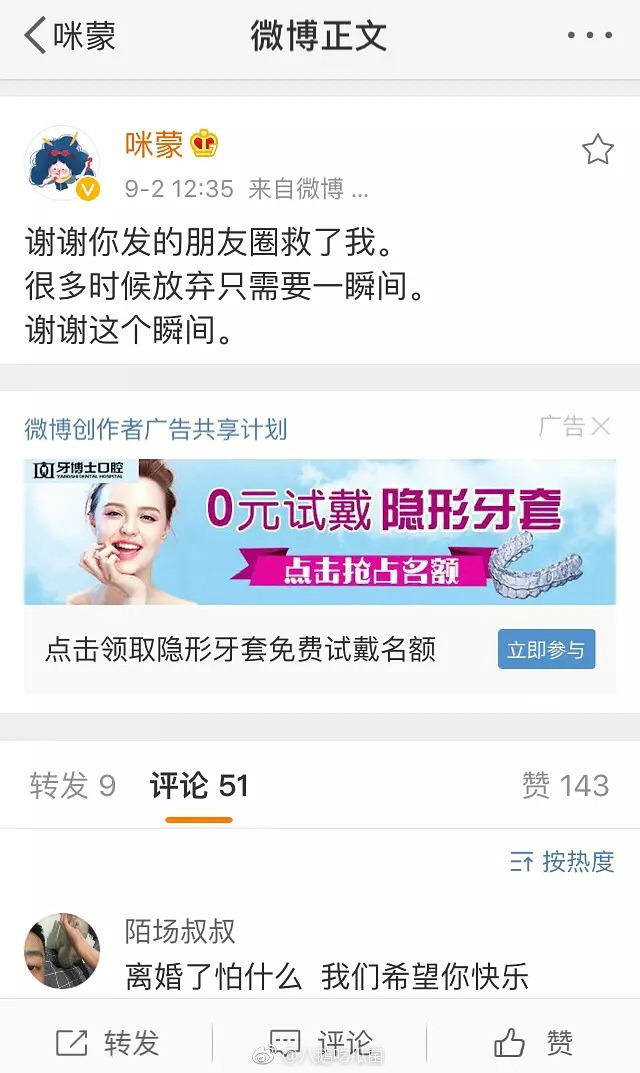
Task: Go back to 咪蒙's profile
Action: (68, 37)
